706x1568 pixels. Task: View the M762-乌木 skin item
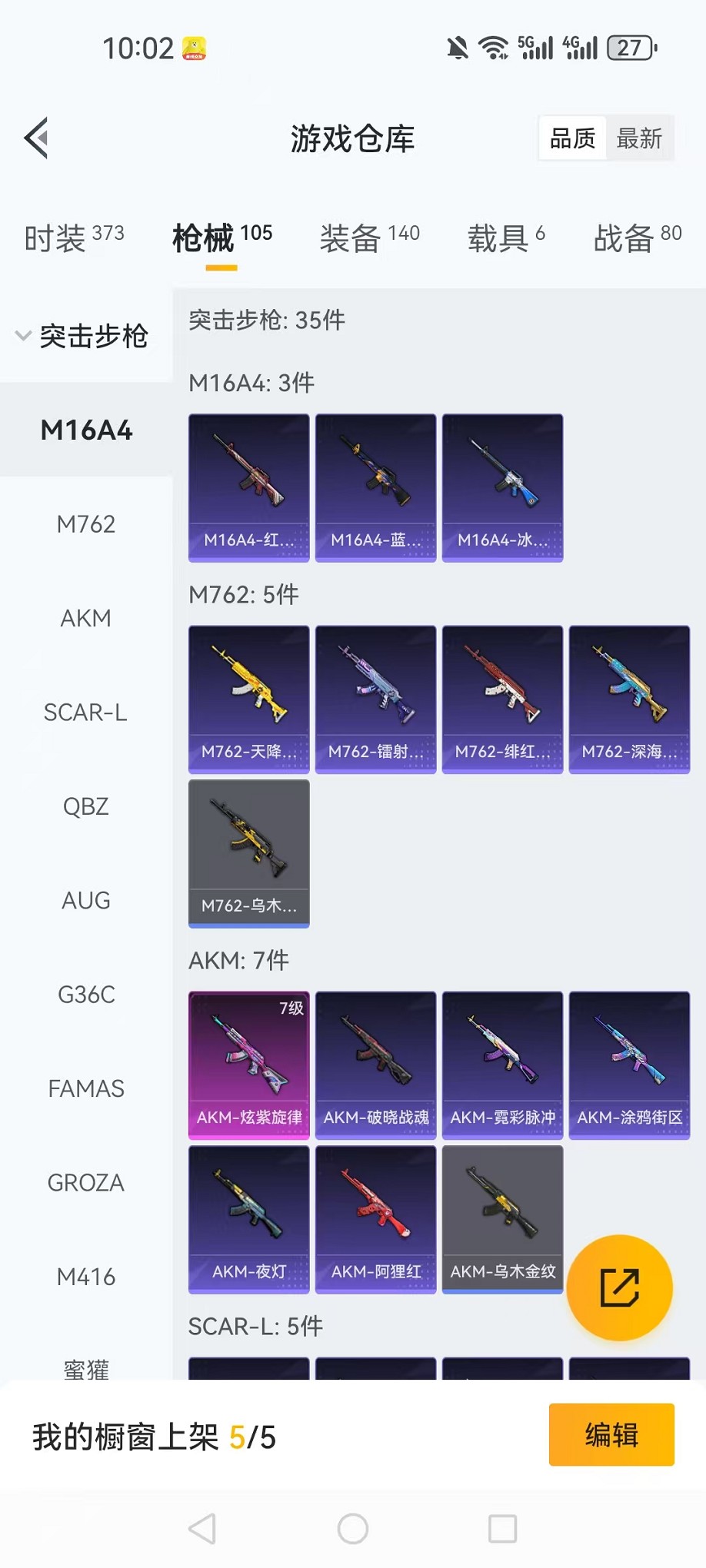click(x=249, y=853)
